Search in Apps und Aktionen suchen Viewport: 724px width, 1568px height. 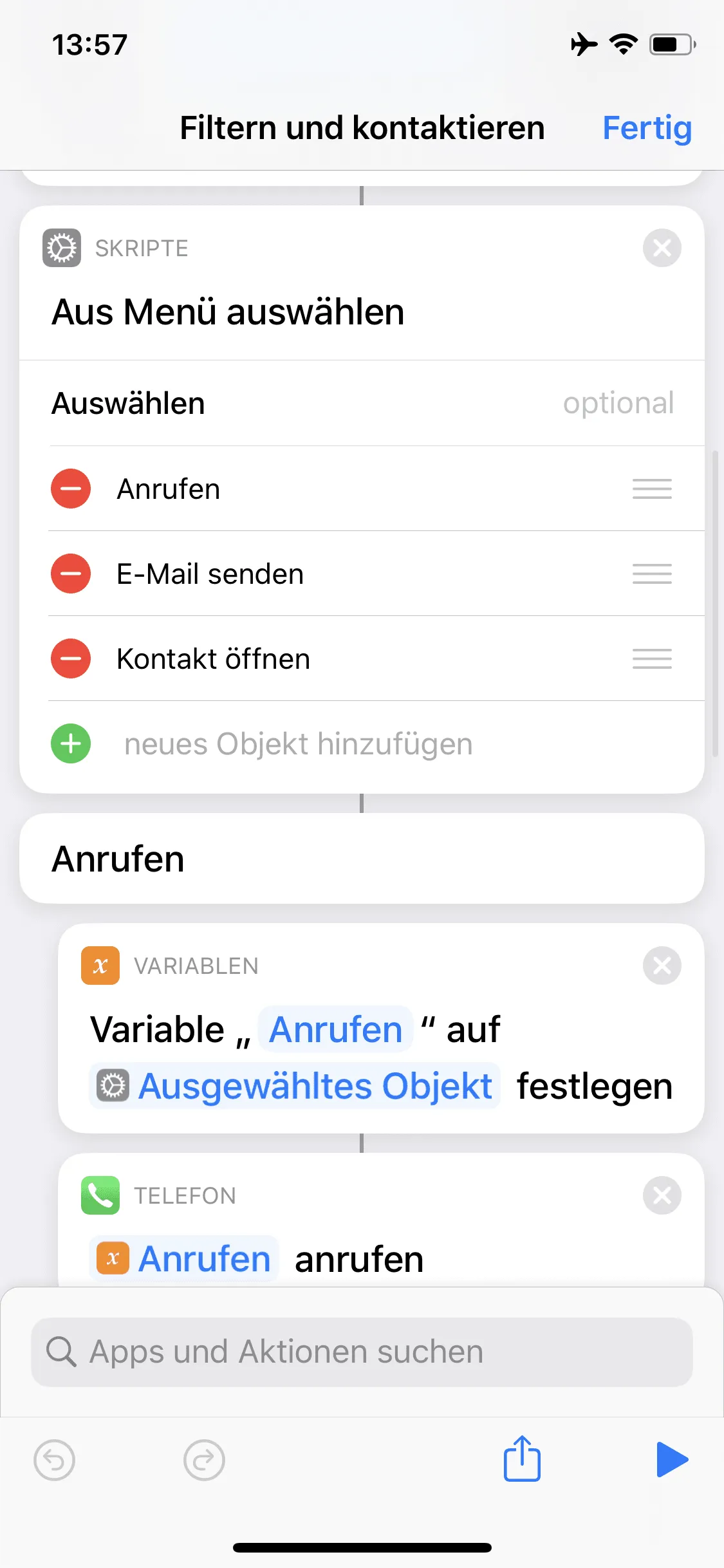[362, 1352]
